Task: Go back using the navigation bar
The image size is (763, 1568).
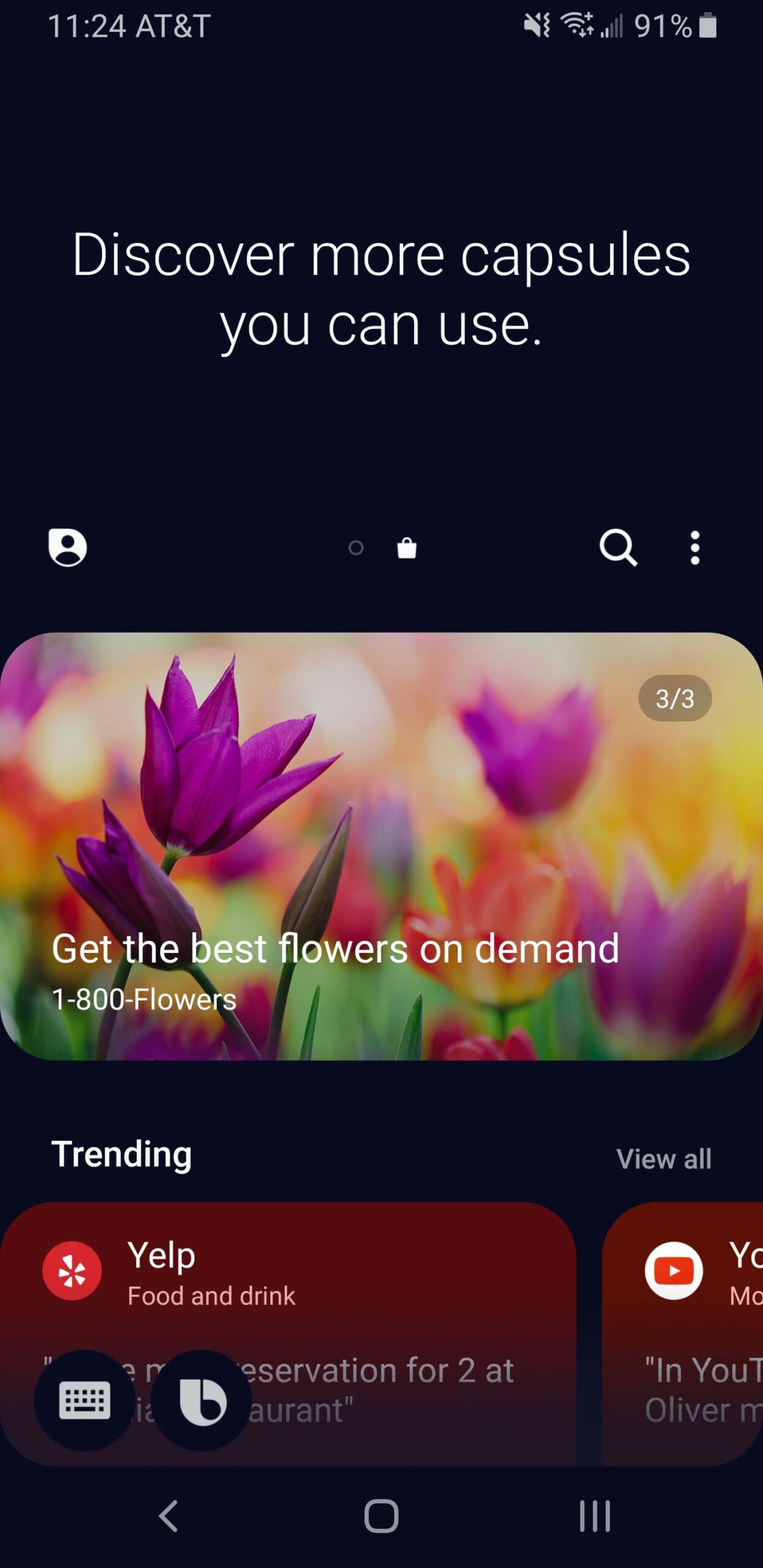Action: click(x=168, y=1516)
